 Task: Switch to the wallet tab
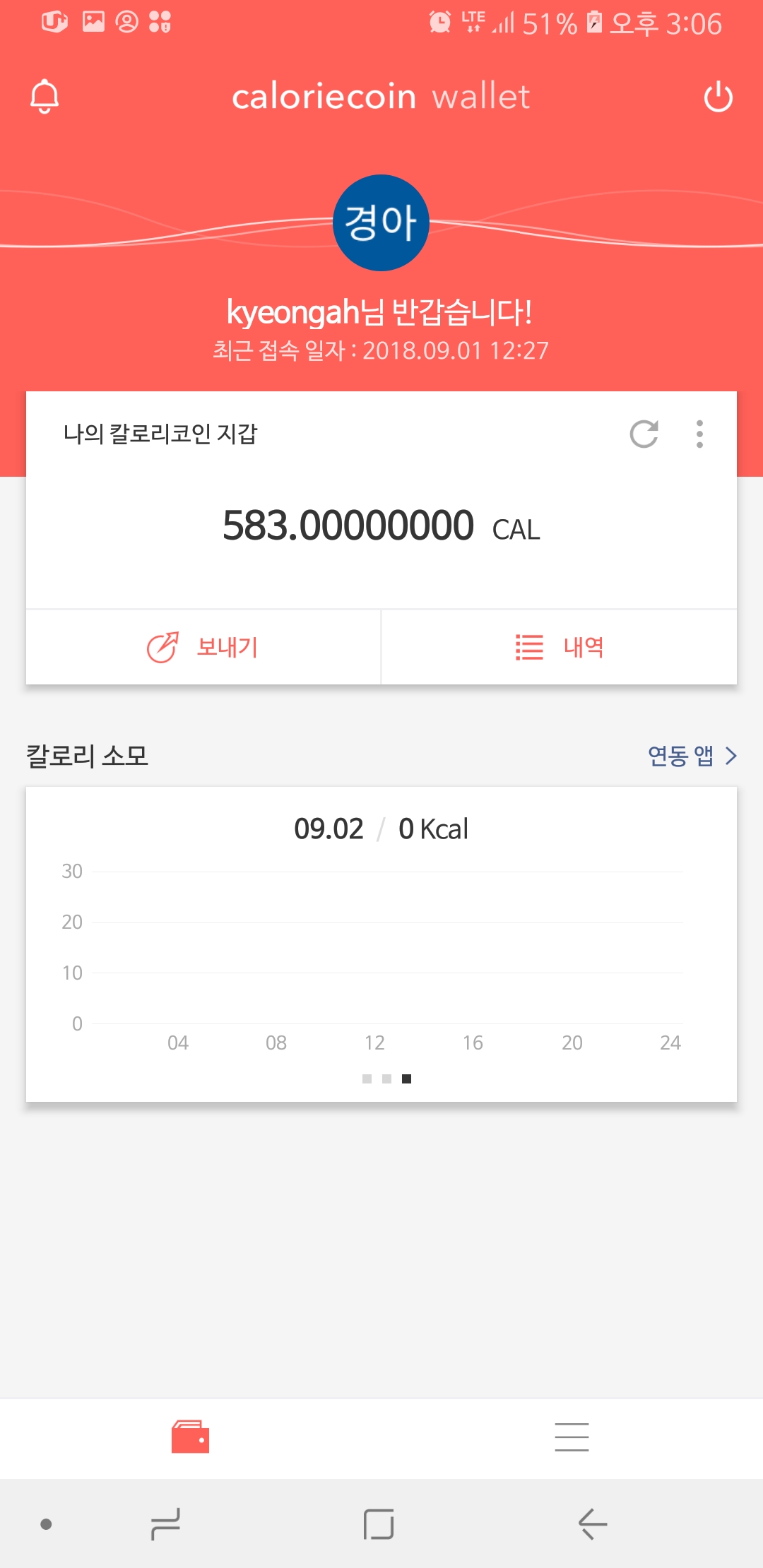click(x=190, y=1437)
